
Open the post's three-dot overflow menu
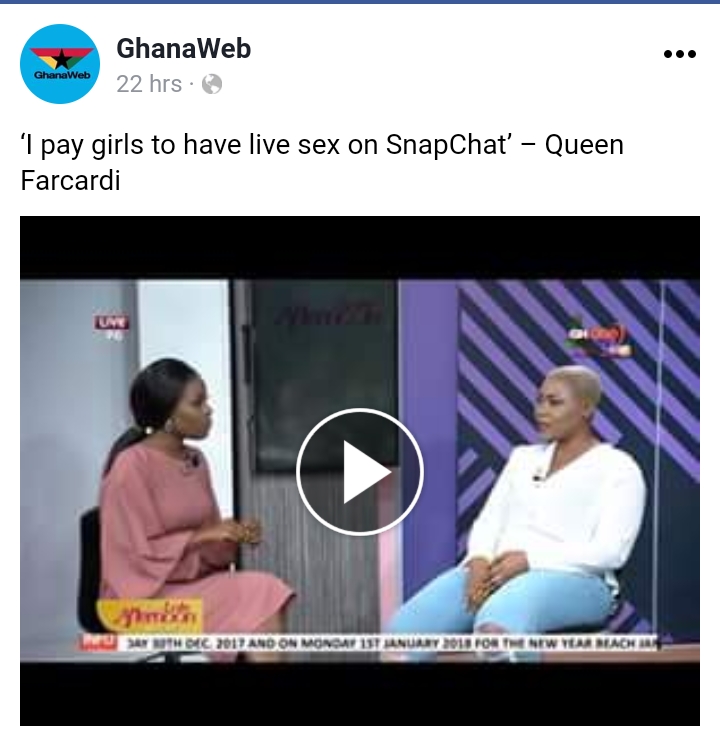tap(679, 54)
